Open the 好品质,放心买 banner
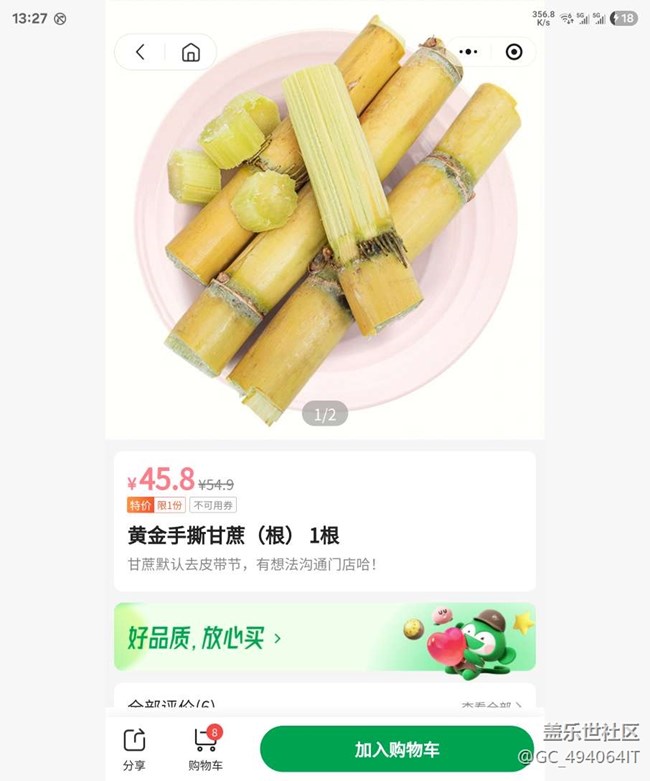The image size is (650, 781). (x=324, y=637)
